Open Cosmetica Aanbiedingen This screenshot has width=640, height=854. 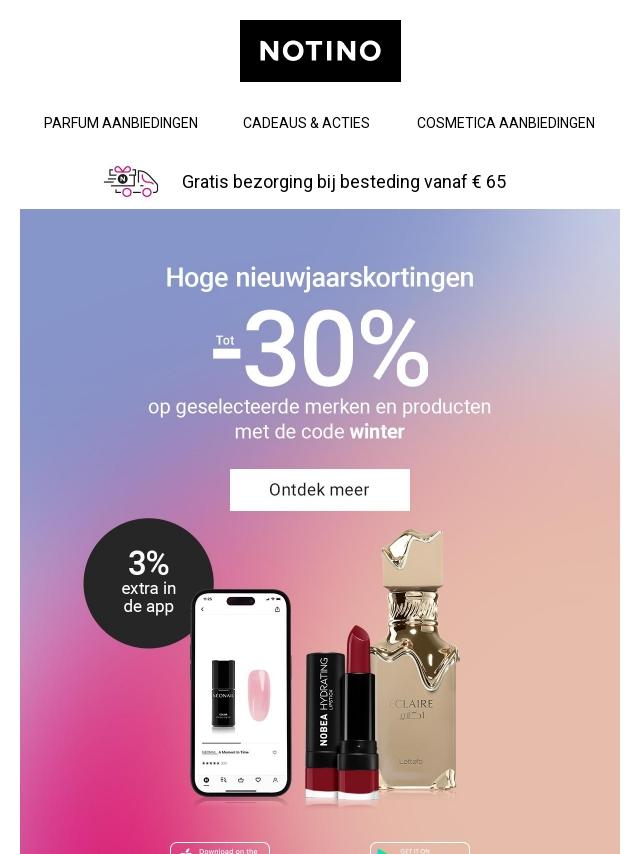pyautogui.click(x=505, y=123)
